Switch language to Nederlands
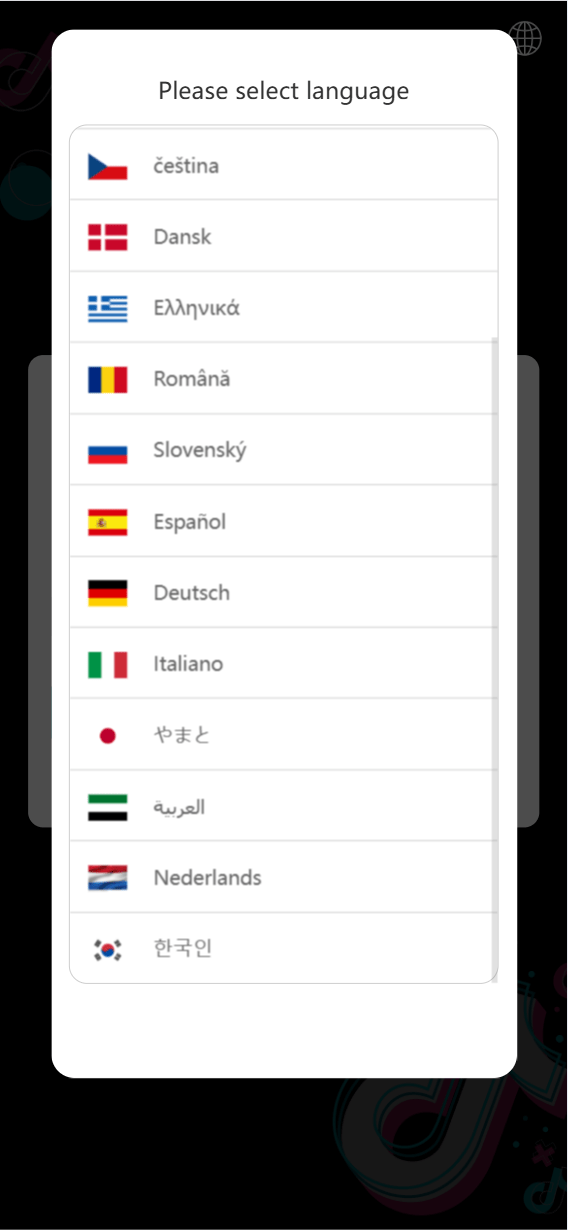Viewport: 568px width, 1230px height. (283, 877)
